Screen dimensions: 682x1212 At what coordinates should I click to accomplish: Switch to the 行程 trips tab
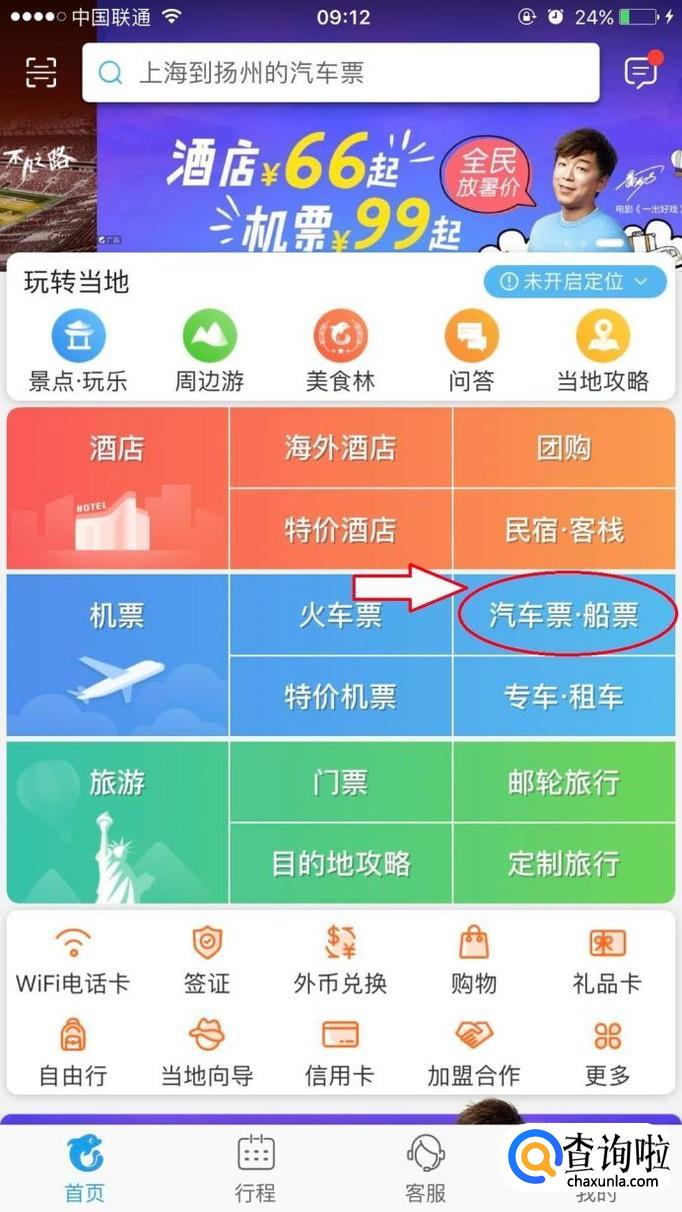255,1168
